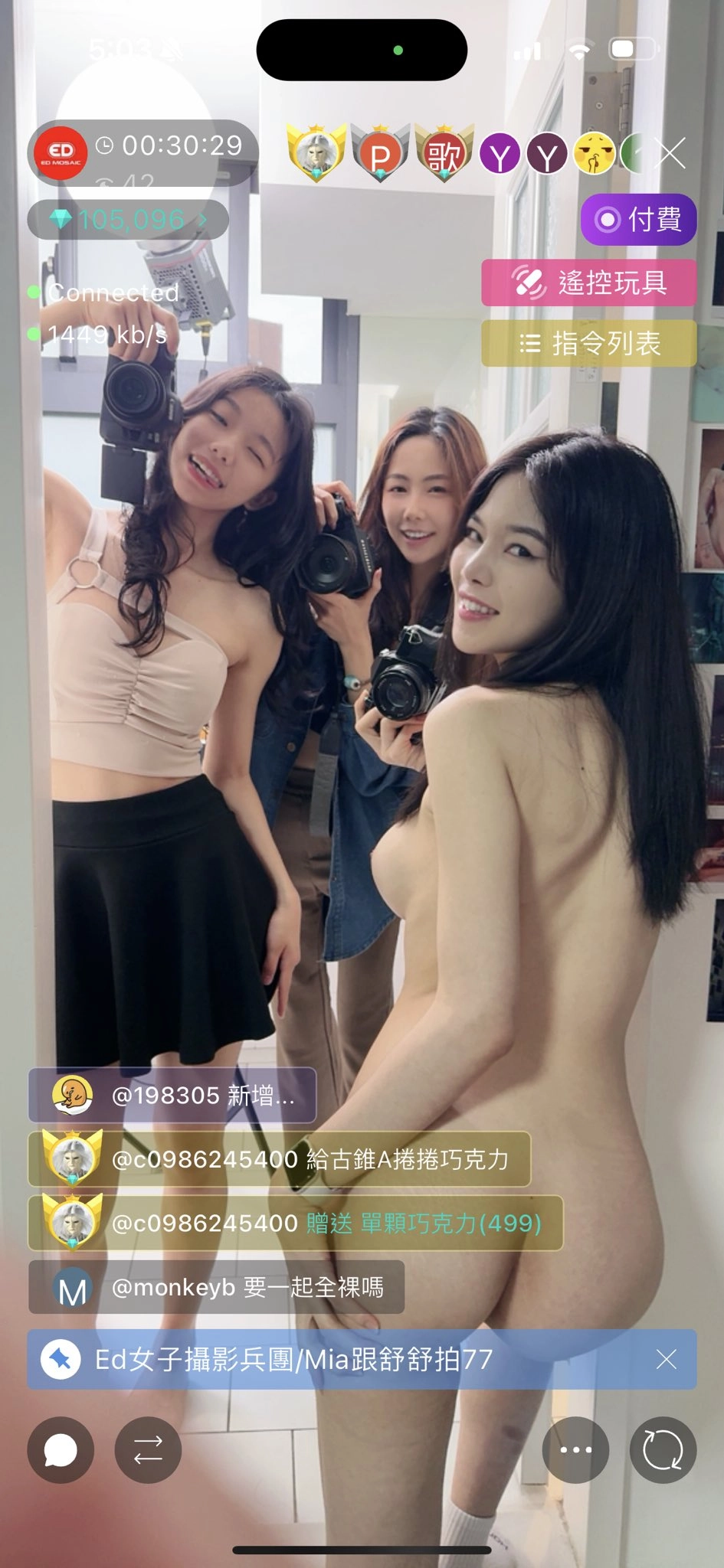Open the @198305 新增 message
The image size is (724, 1568).
(172, 1096)
